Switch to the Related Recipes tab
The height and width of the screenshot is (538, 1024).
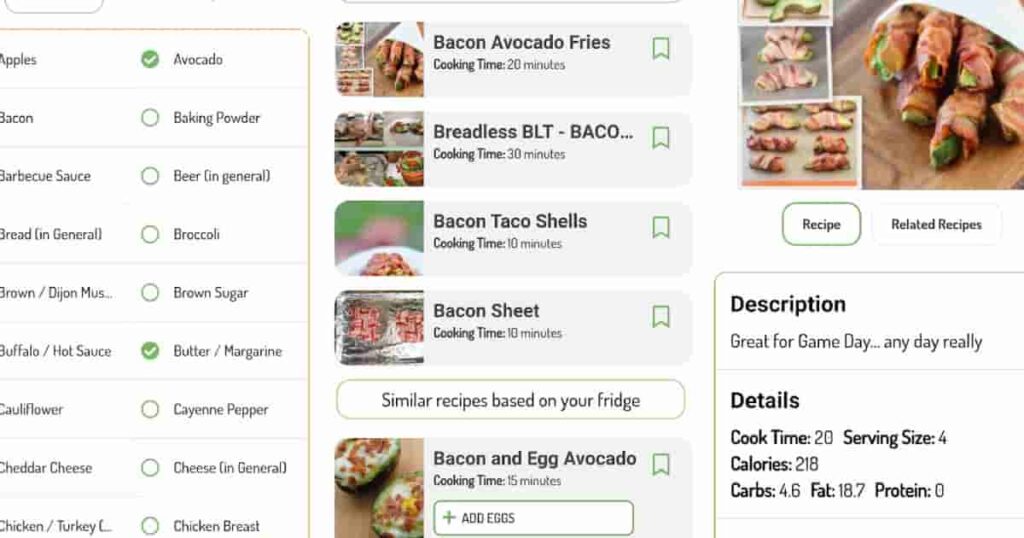pyautogui.click(x=936, y=224)
